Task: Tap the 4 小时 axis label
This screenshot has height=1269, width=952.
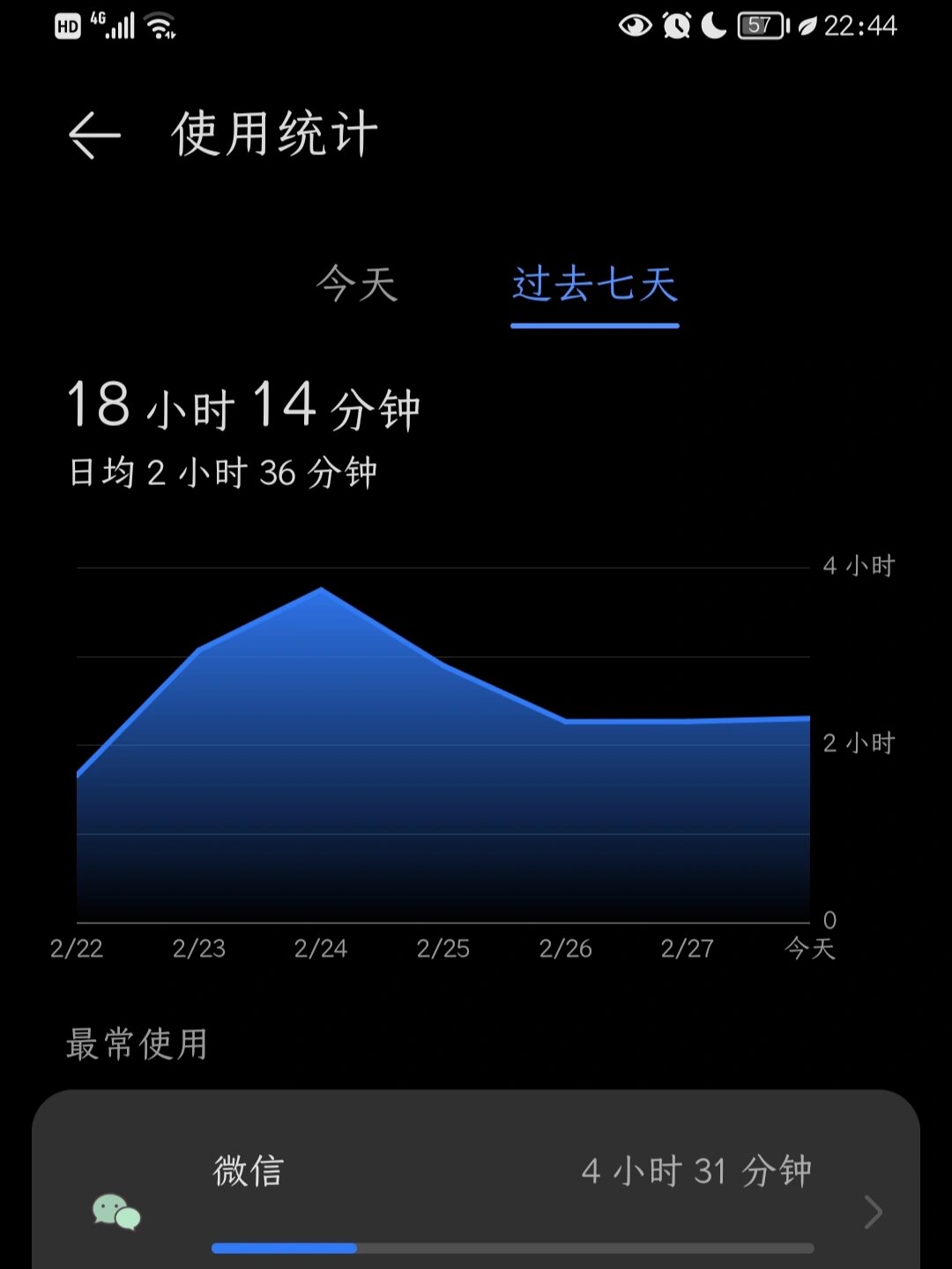Action: [x=859, y=565]
